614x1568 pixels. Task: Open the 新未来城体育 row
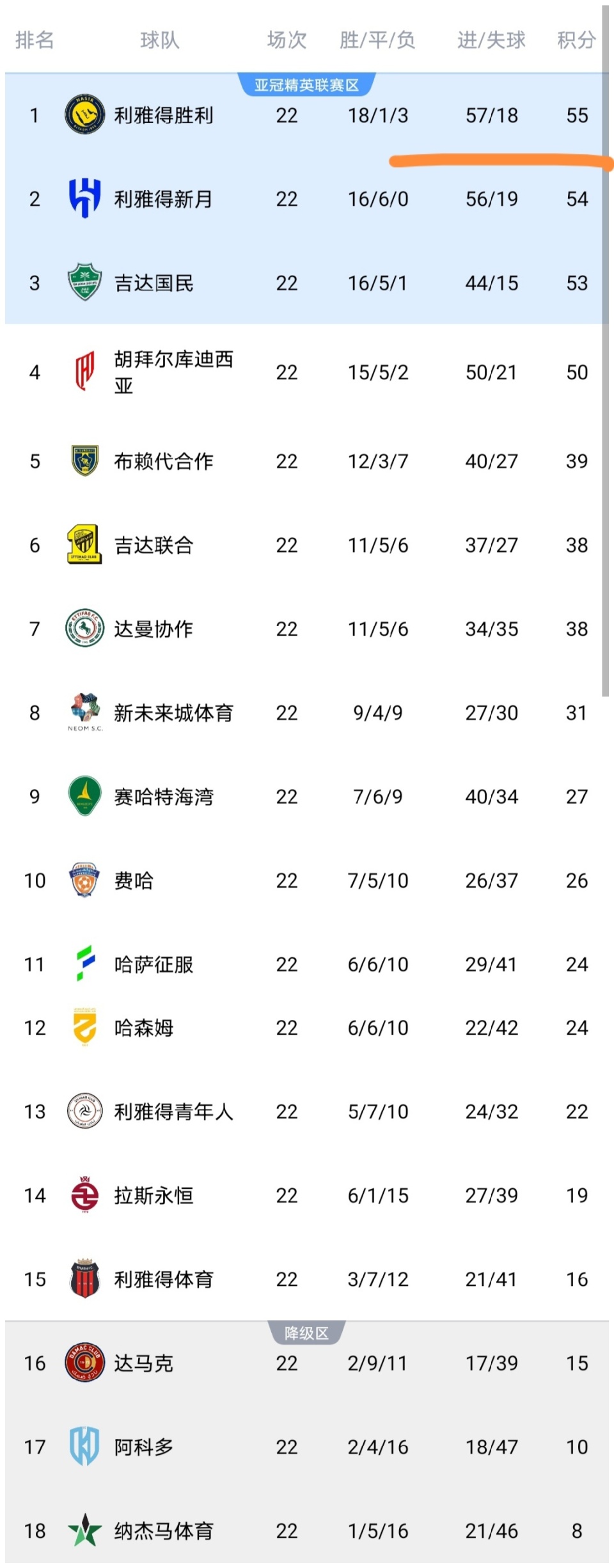tap(173, 713)
